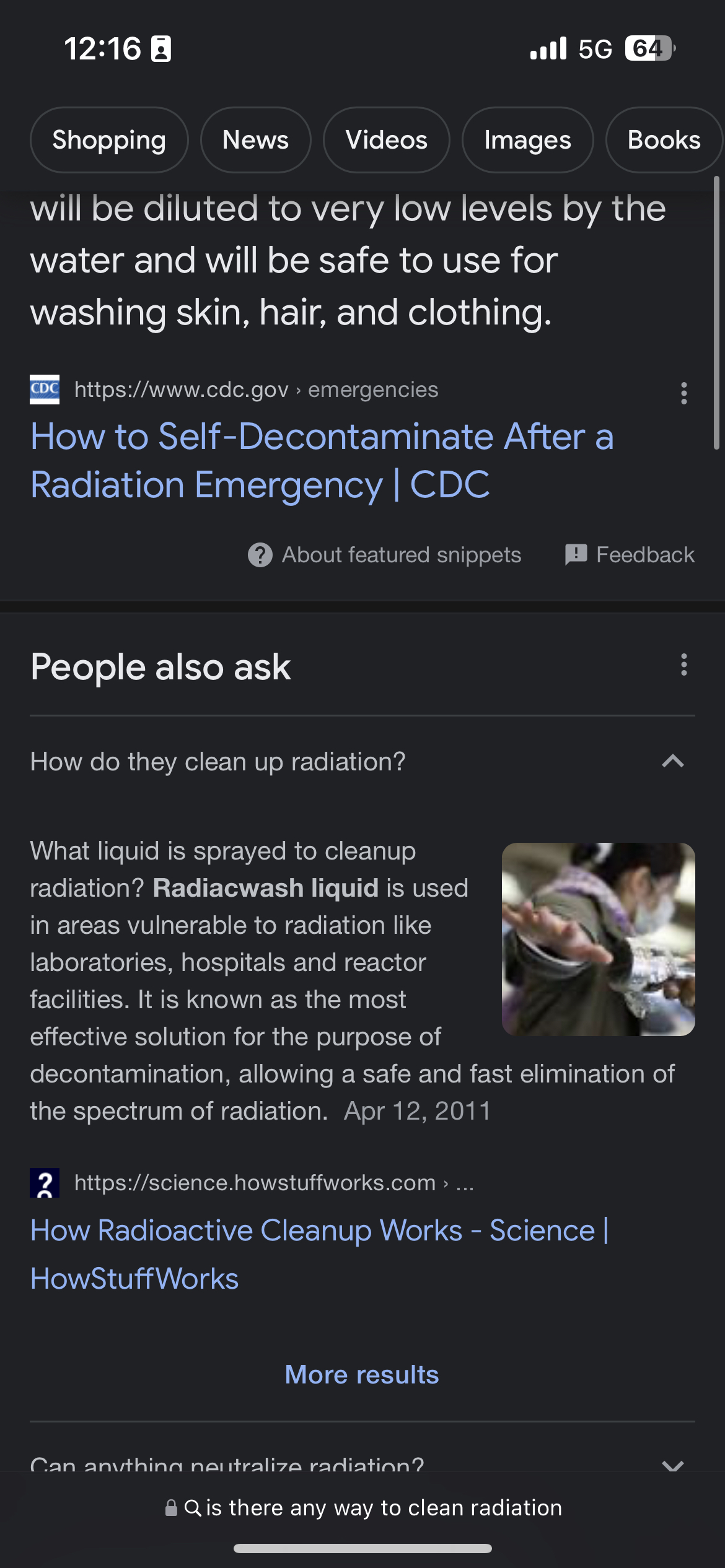Select the Videos filter chip
Image resolution: width=725 pixels, height=1568 pixels.
386,140
